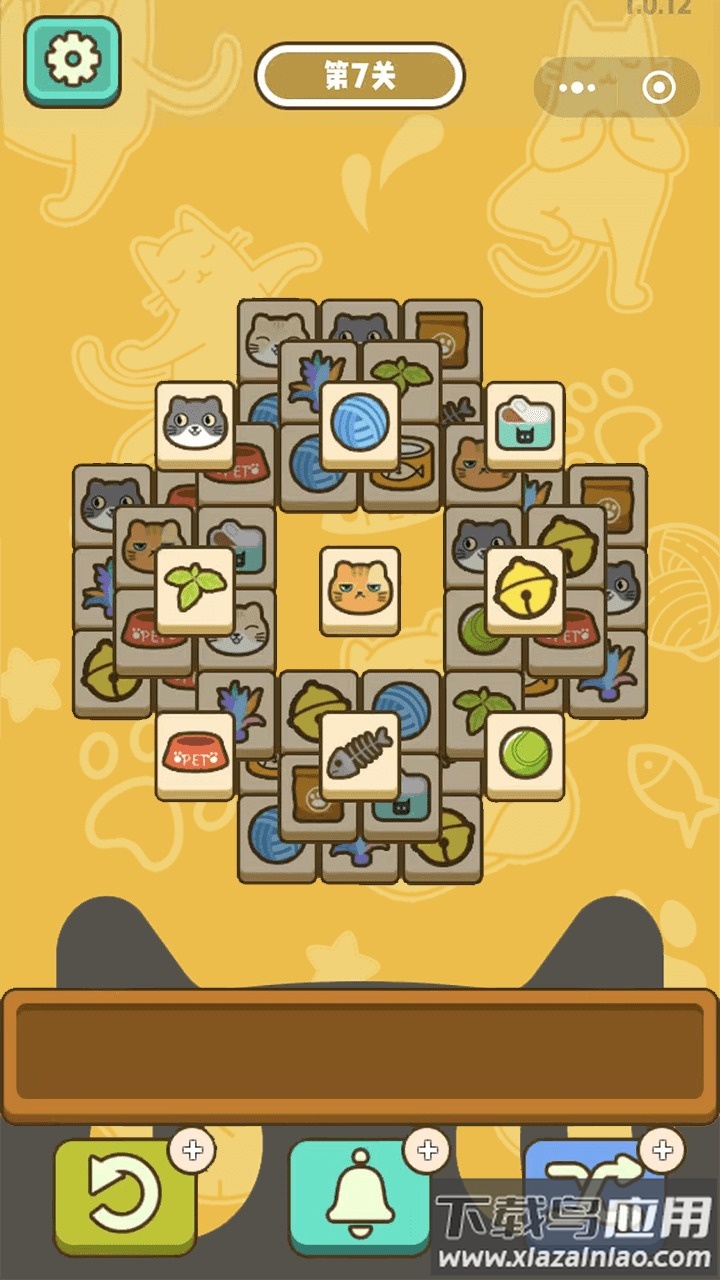Undo the last move with the green button
This screenshot has width=720, height=1280.
[x=125, y=1196]
